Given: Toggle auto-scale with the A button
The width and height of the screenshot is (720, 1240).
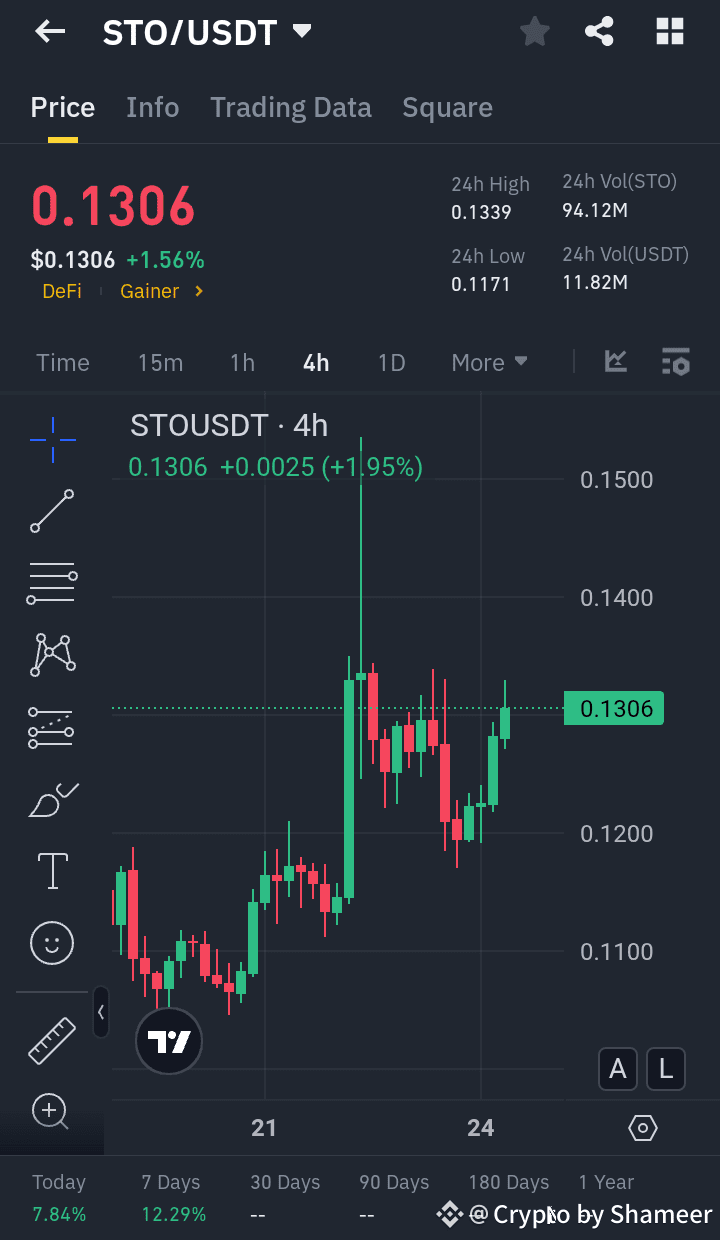Looking at the screenshot, I should (617, 1069).
